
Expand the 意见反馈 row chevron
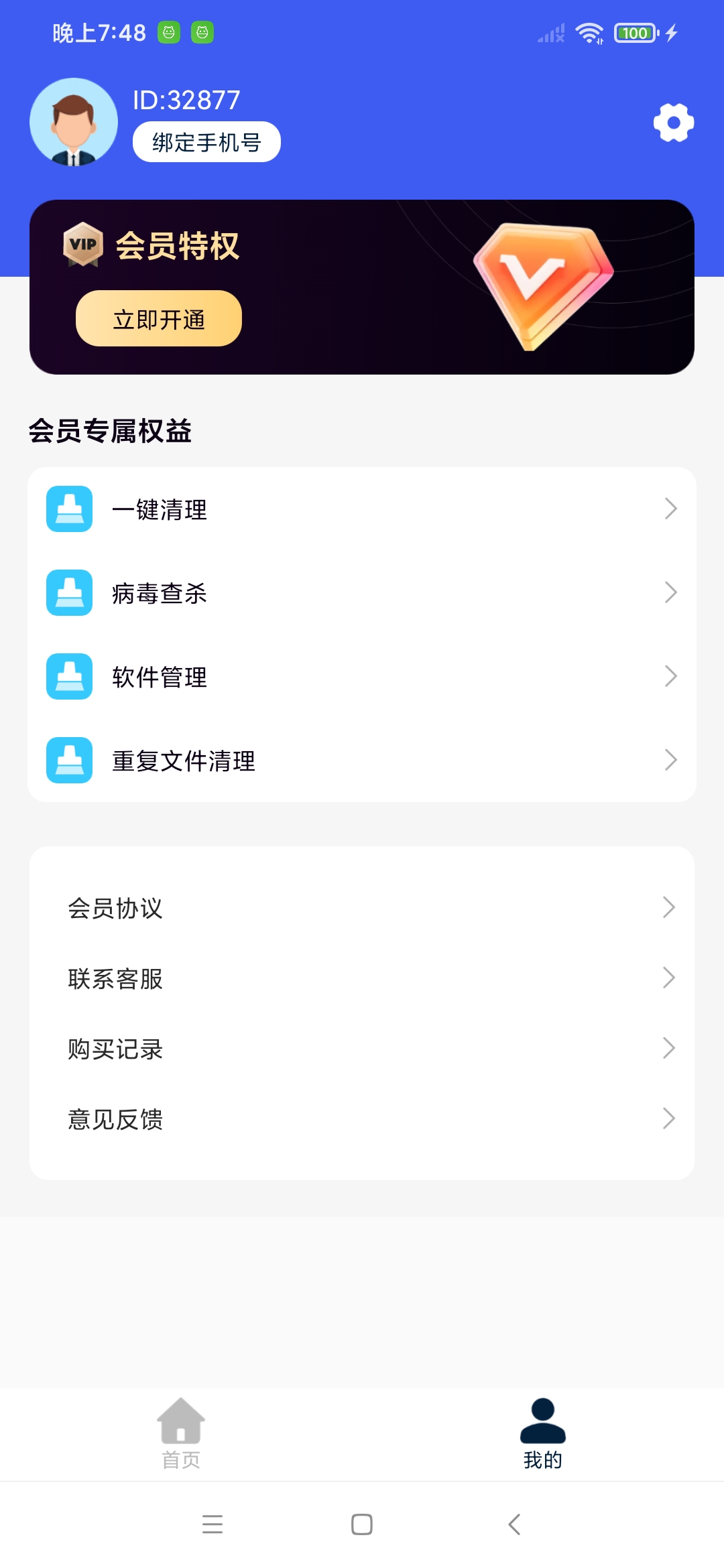[x=669, y=1118]
